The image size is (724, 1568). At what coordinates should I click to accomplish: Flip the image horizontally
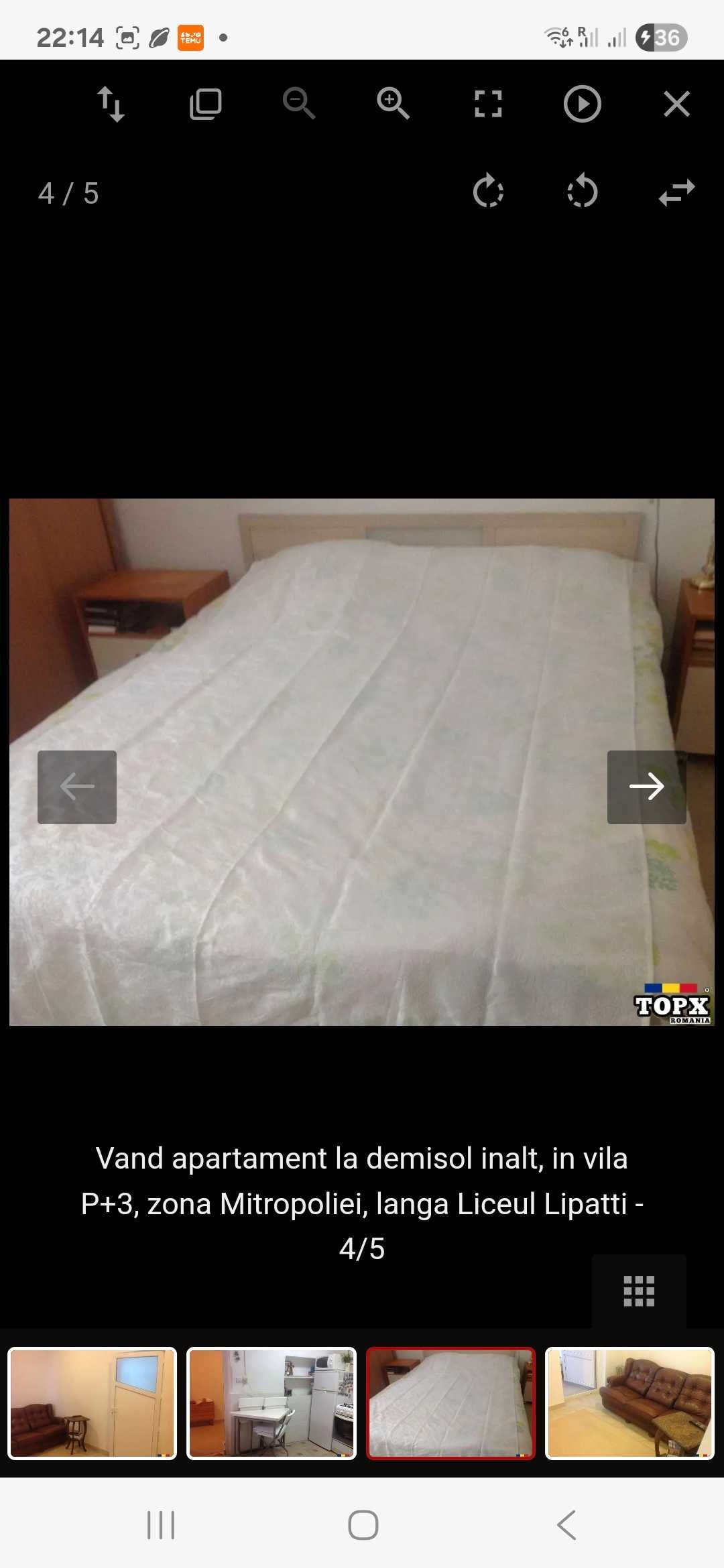pyautogui.click(x=676, y=192)
